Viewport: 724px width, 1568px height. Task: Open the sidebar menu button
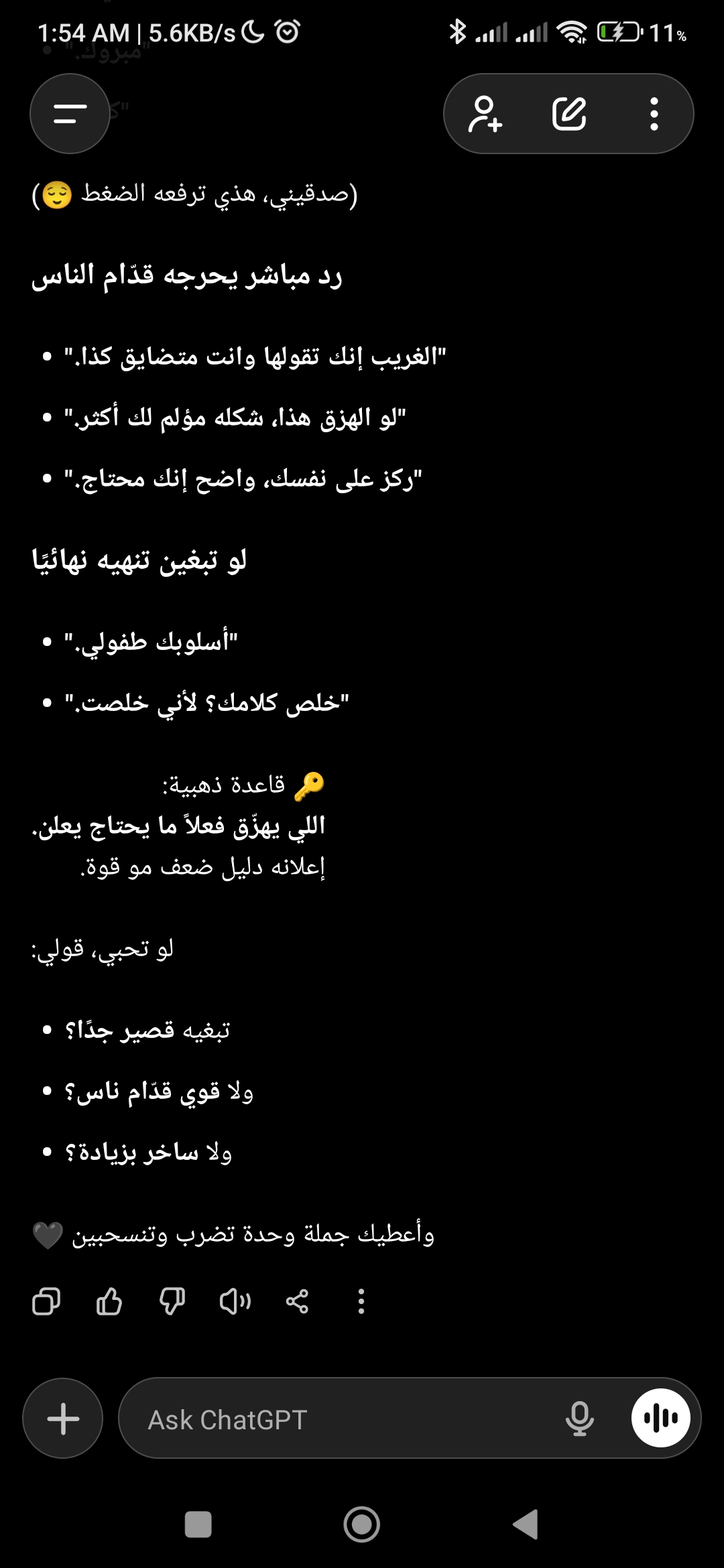coord(70,114)
